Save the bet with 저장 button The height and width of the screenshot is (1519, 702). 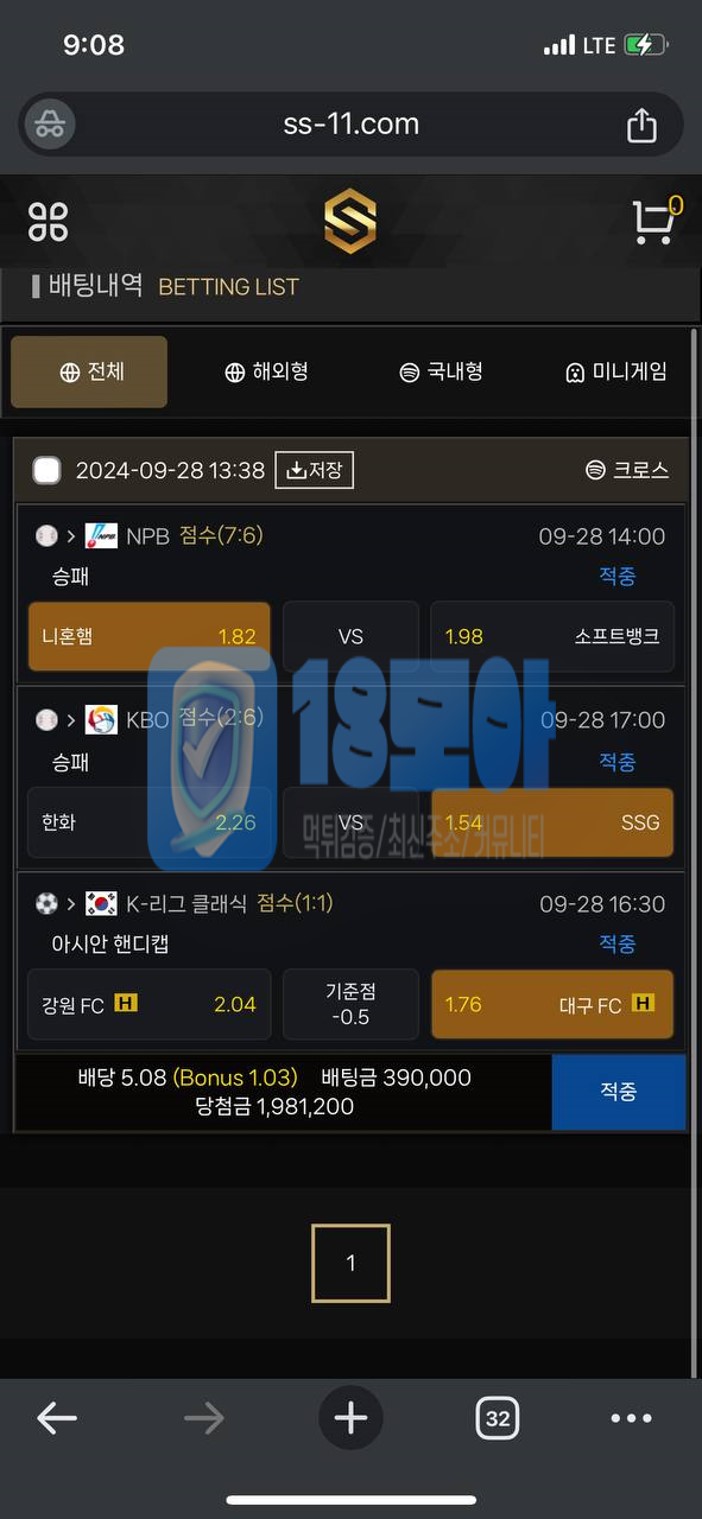314,470
